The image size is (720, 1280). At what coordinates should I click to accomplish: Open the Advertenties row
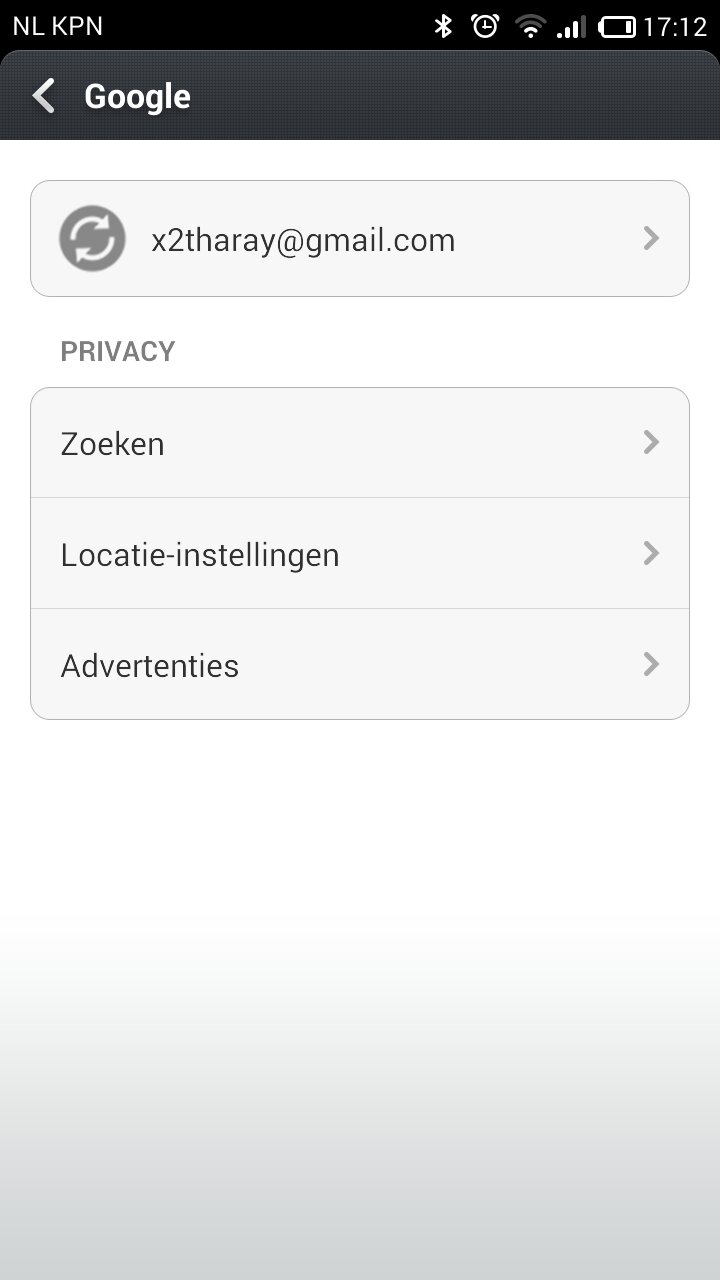point(360,665)
